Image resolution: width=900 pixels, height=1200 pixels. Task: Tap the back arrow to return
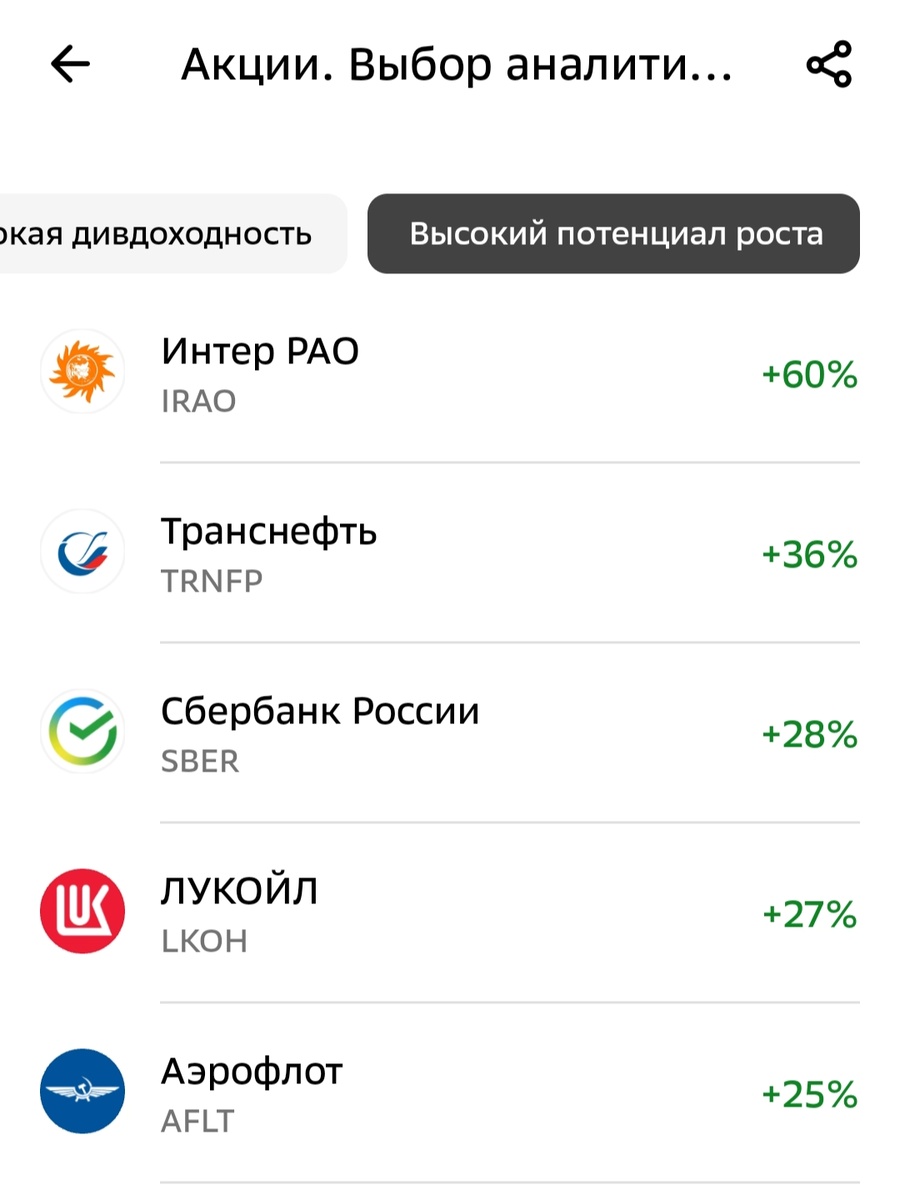pyautogui.click(x=66, y=66)
